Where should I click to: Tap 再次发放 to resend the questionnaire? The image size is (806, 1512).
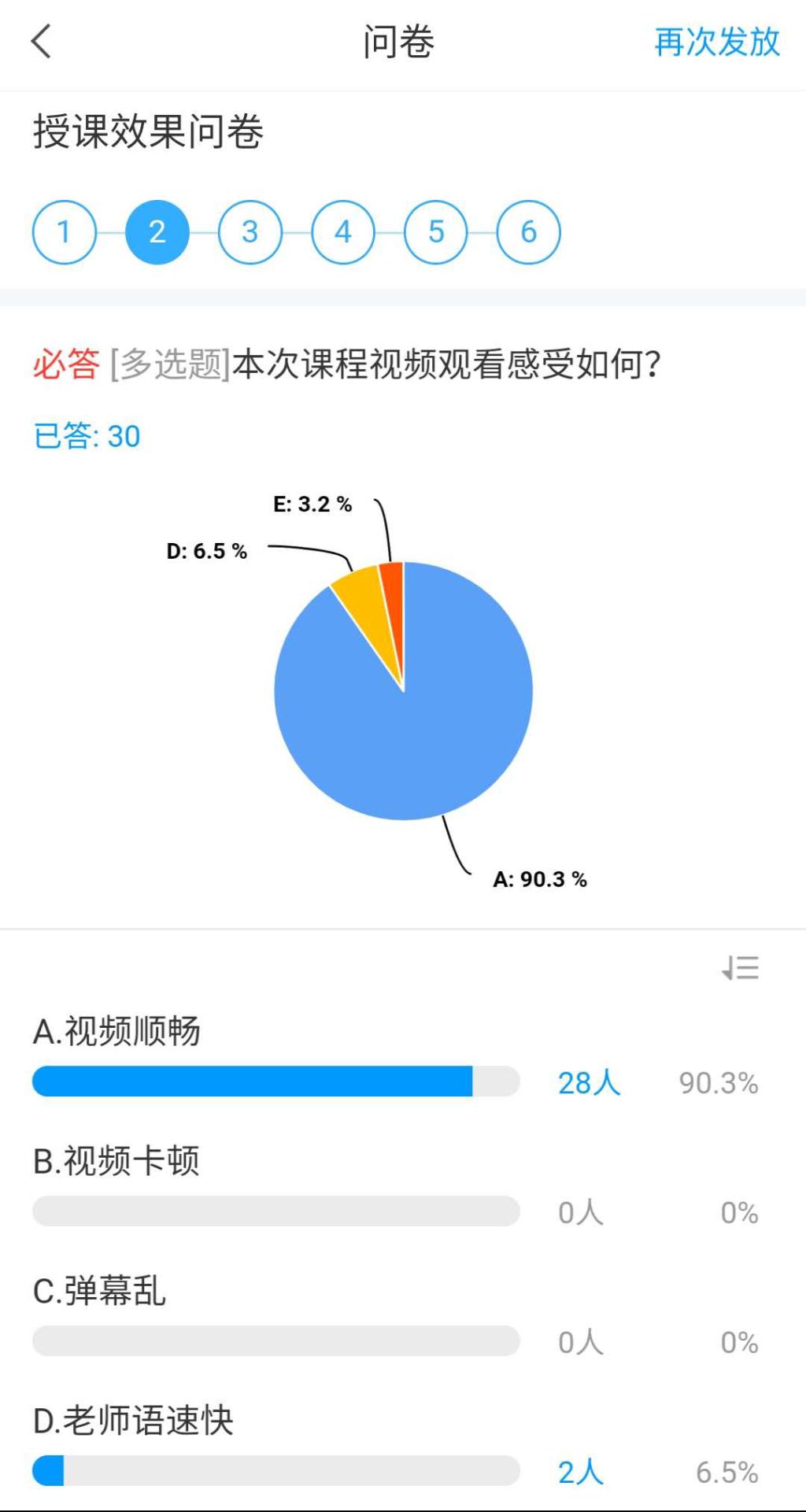[716, 43]
